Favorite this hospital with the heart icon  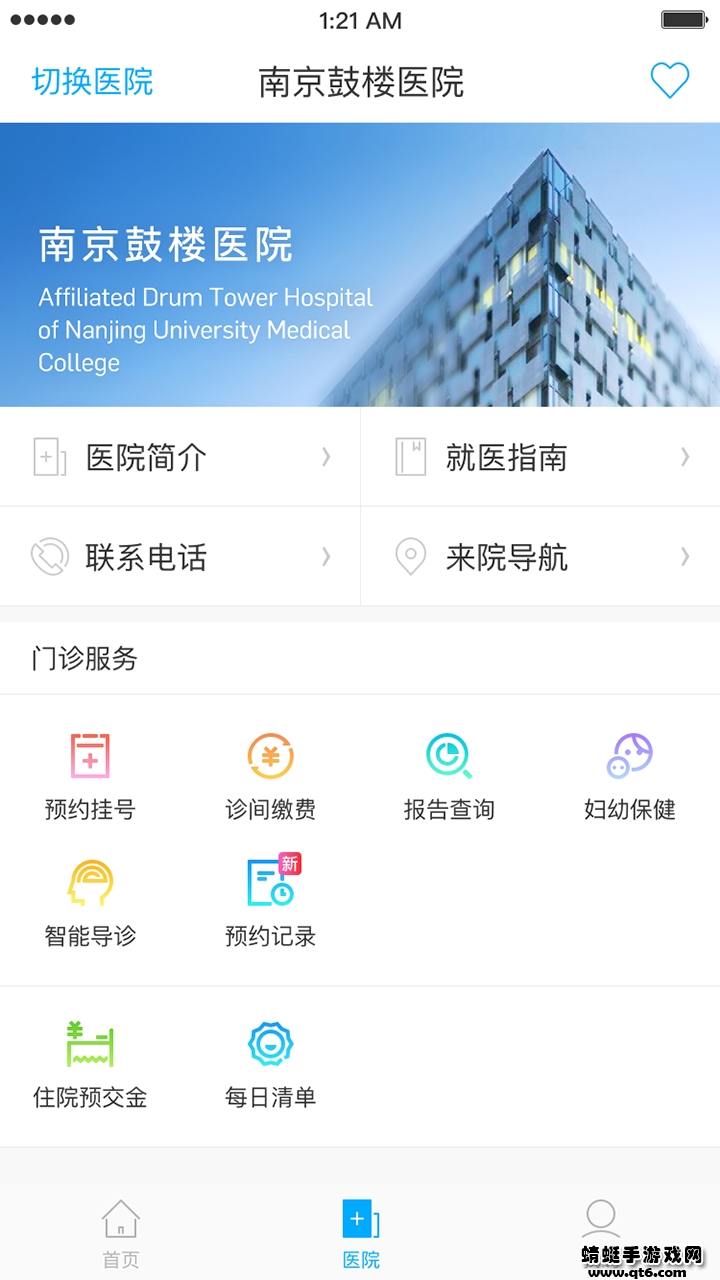[x=669, y=81]
